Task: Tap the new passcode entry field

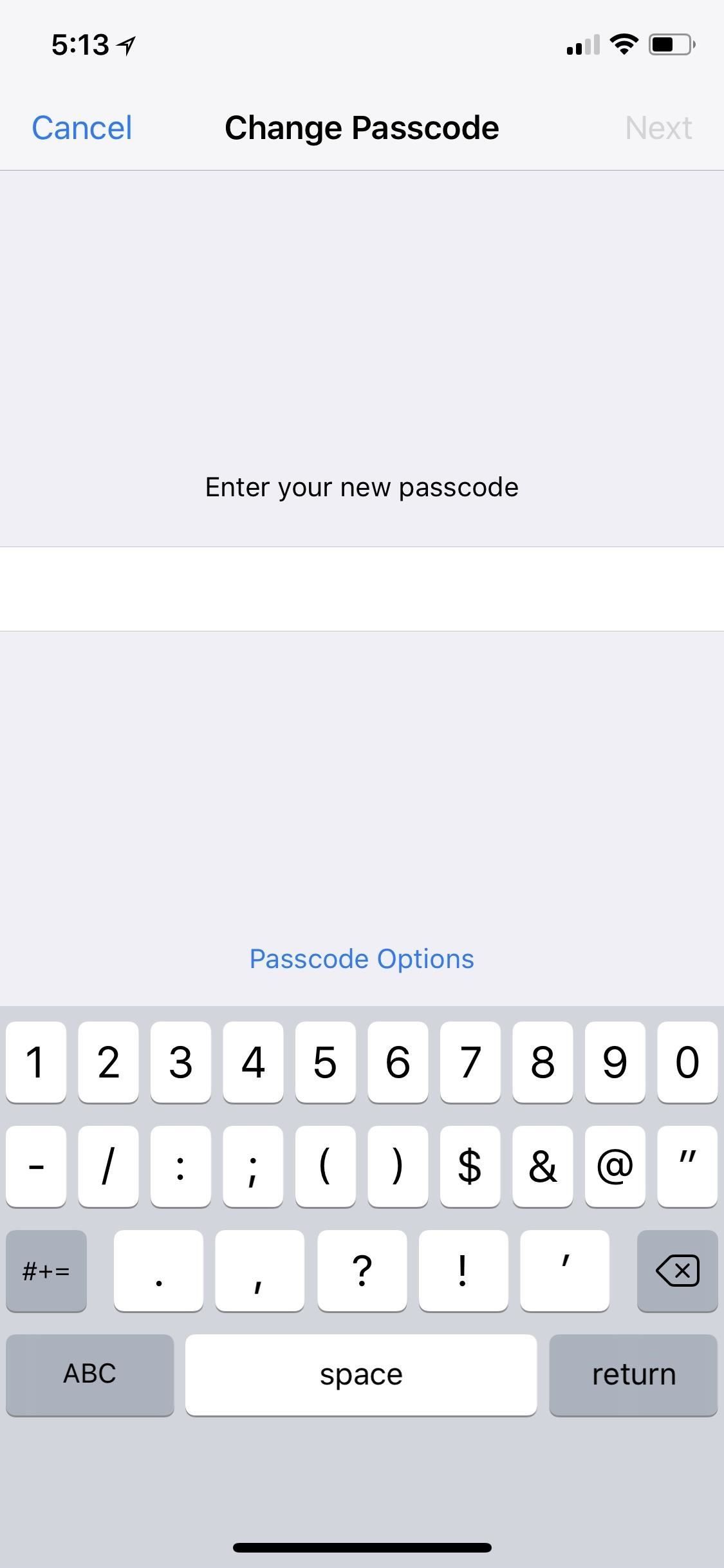Action: [362, 588]
